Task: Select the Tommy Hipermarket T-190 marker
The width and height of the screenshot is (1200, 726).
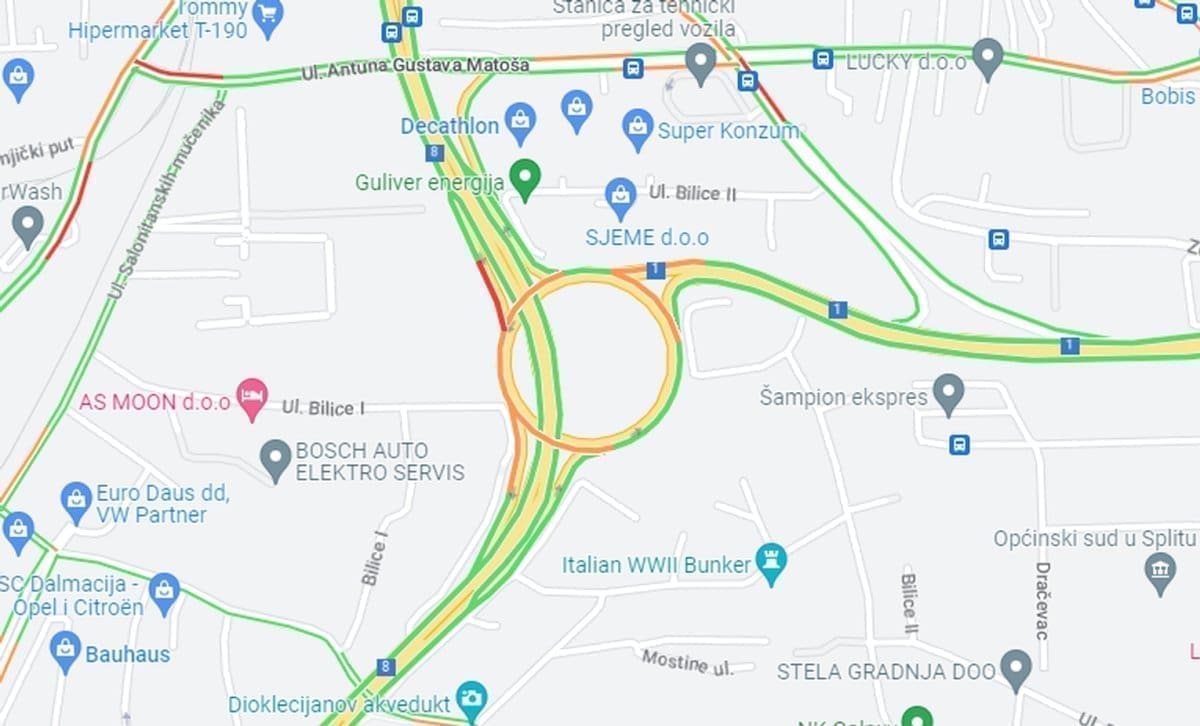Action: 267,14
